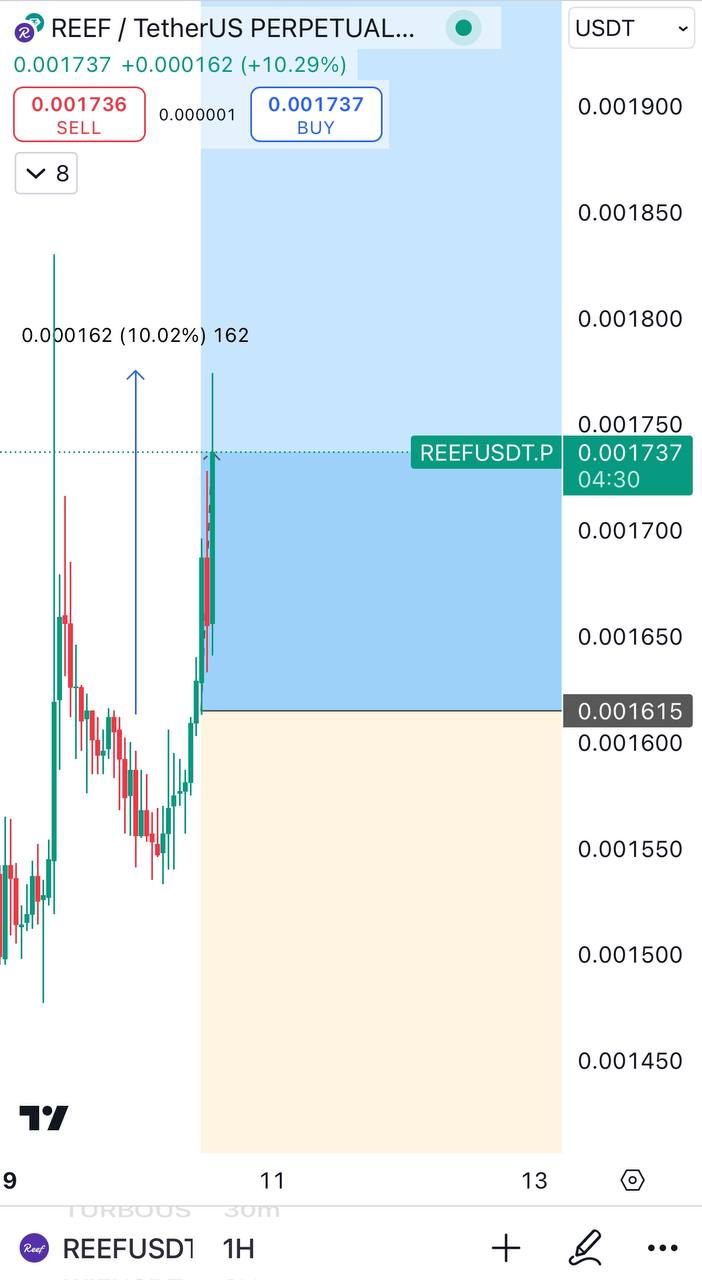Add an indicator or symbol with plus icon
The width and height of the screenshot is (702, 1280).
tap(506, 1247)
